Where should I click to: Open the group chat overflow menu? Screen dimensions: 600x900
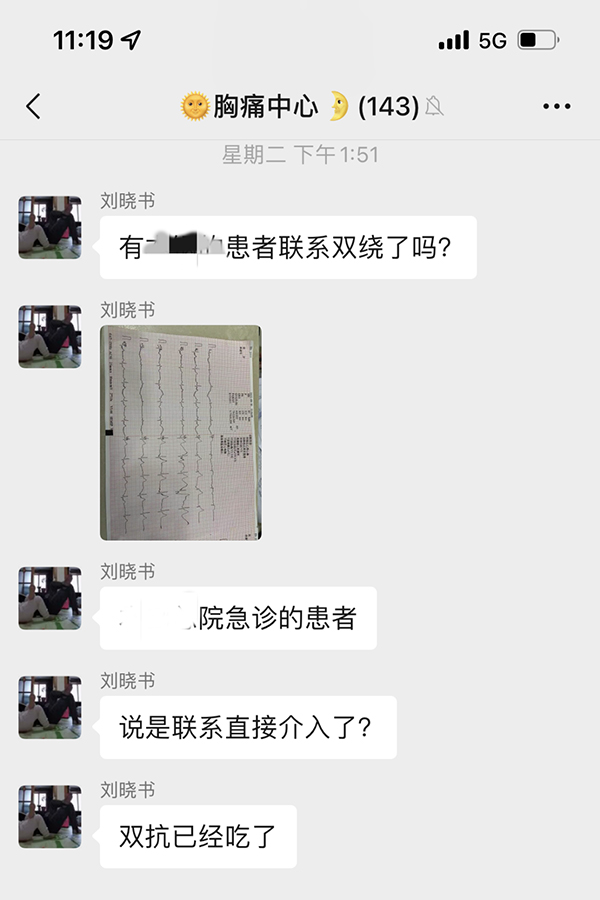[556, 106]
